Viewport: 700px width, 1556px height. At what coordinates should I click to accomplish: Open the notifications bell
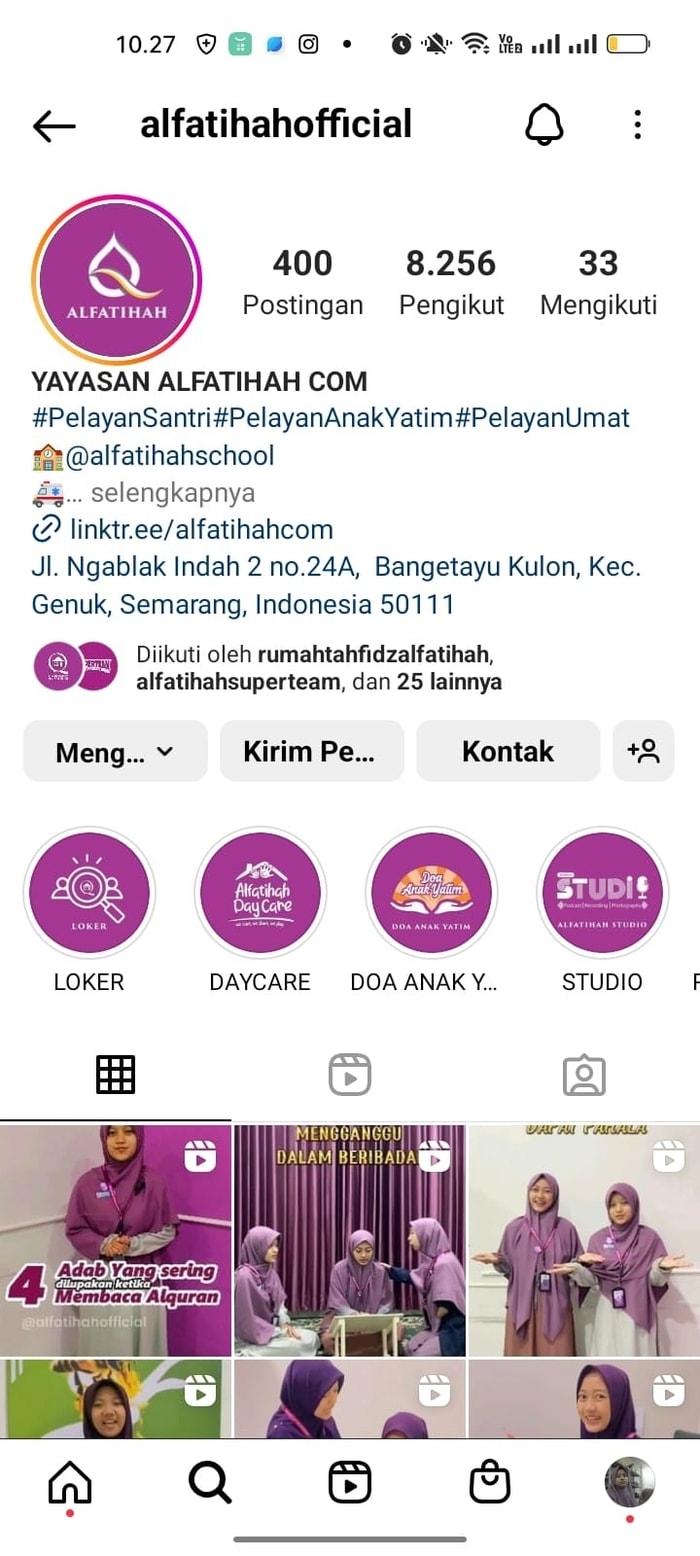click(x=544, y=125)
